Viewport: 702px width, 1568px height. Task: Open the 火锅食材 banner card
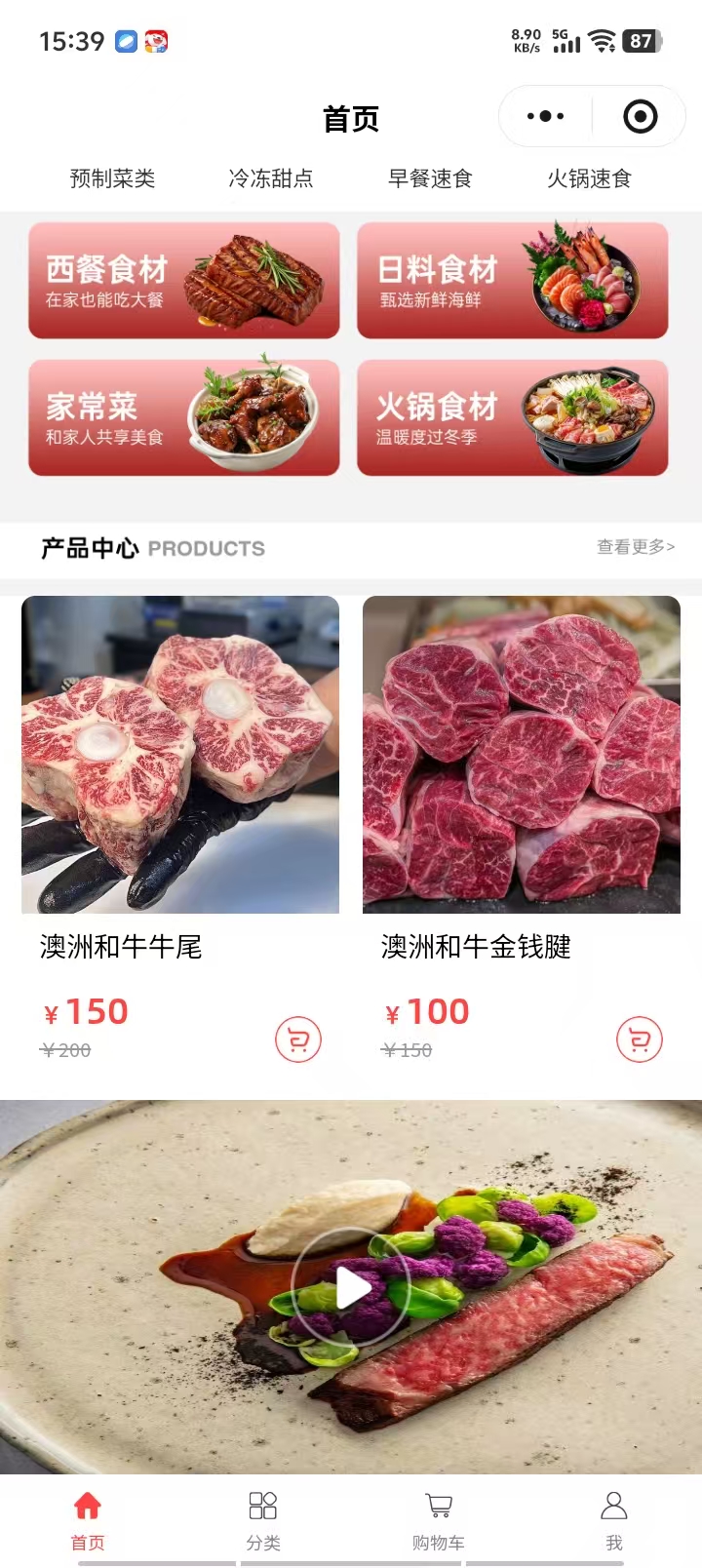click(513, 417)
